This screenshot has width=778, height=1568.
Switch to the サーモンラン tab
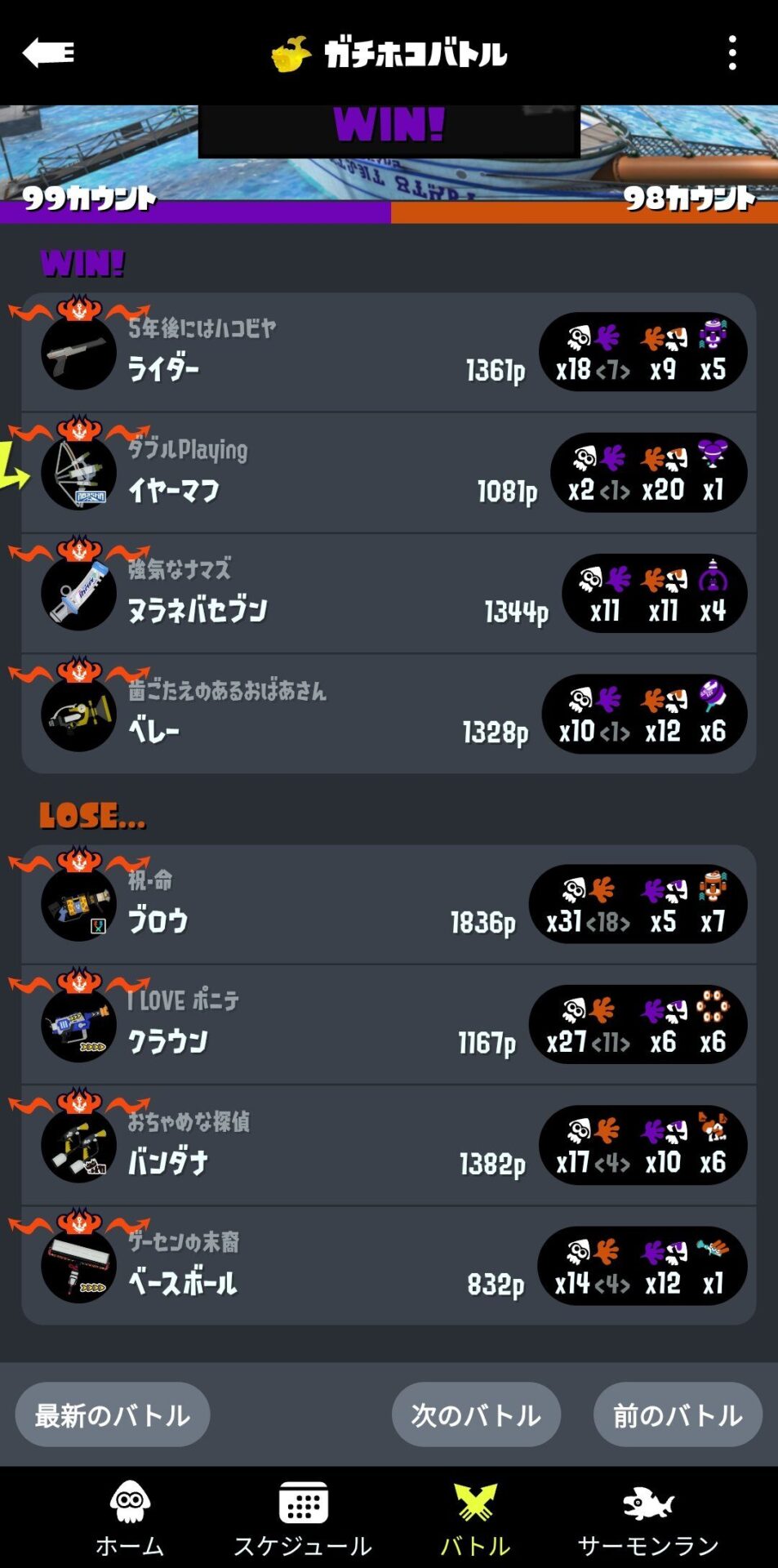pos(648,1518)
